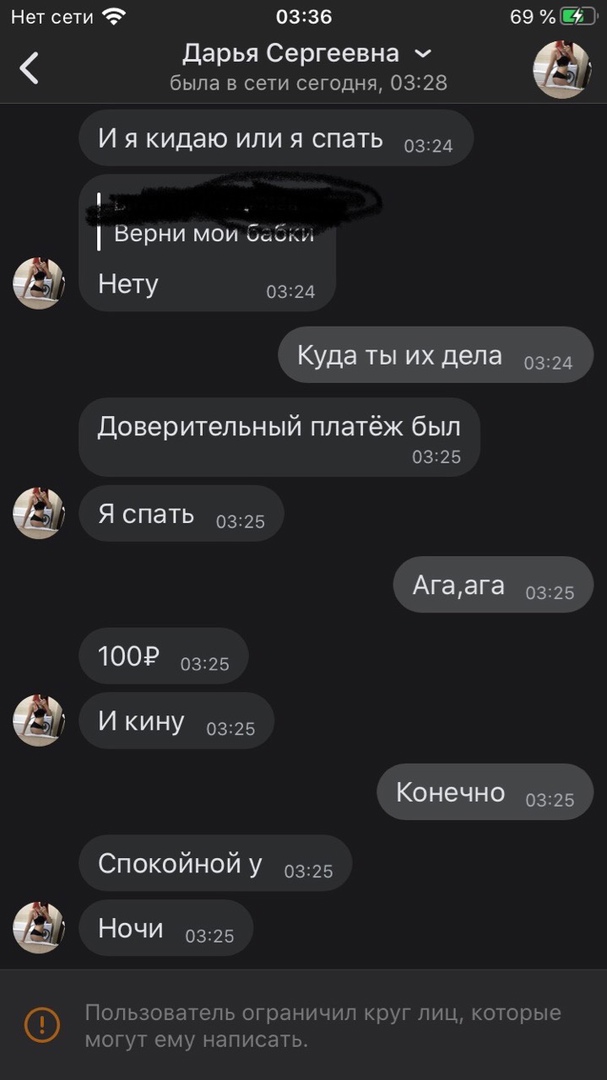Open the profile photo in the header
The width and height of the screenshot is (607, 1080).
click(561, 69)
